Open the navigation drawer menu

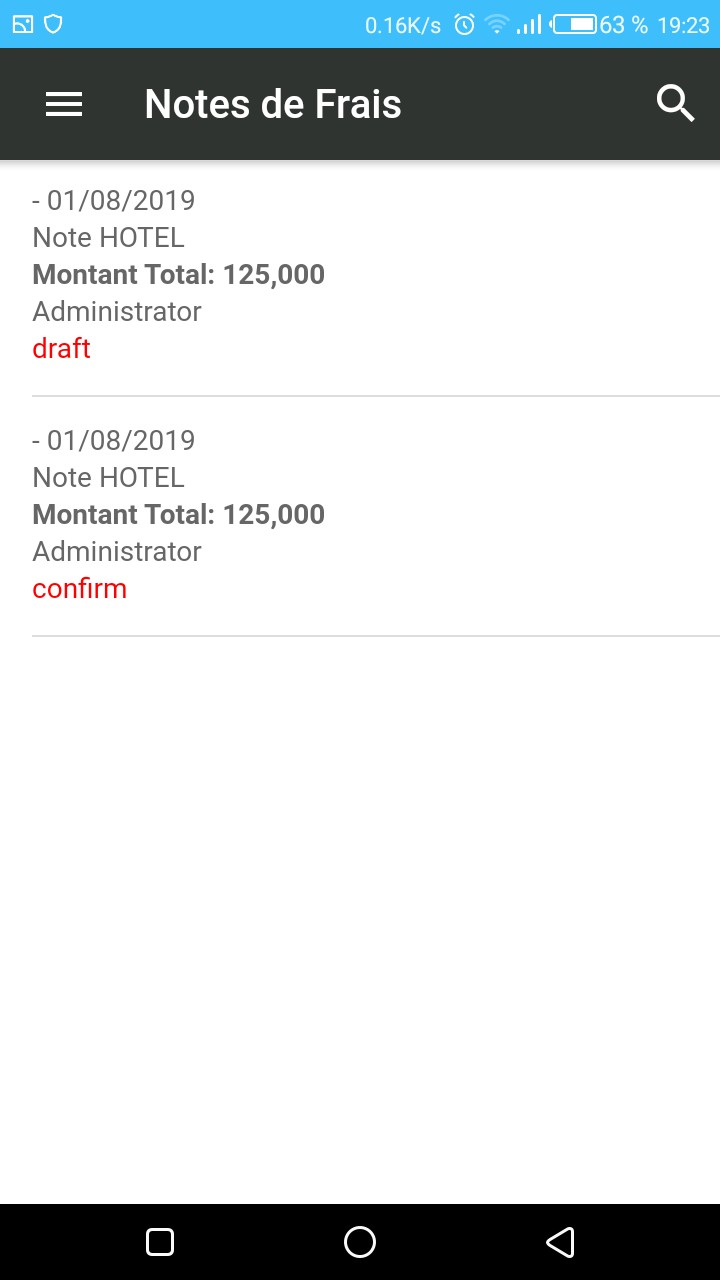(63, 103)
